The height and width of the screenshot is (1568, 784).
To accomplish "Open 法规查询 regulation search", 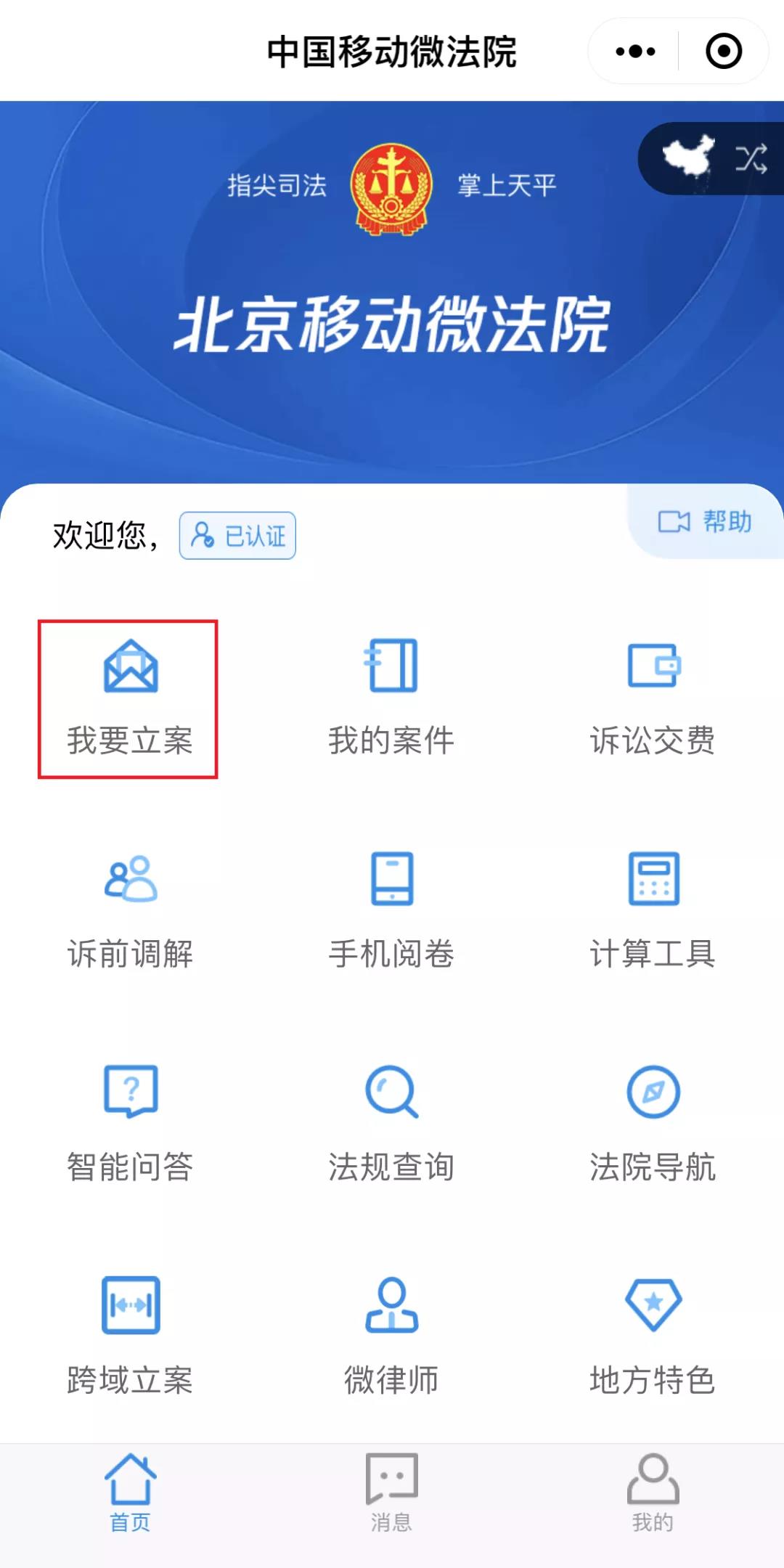I will pos(391,1124).
